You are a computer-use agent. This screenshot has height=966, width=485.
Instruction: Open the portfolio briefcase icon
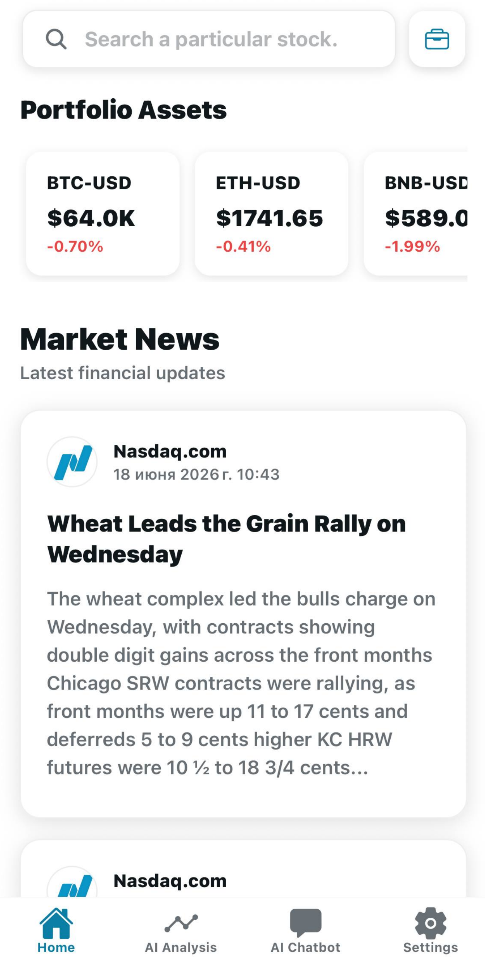[437, 39]
